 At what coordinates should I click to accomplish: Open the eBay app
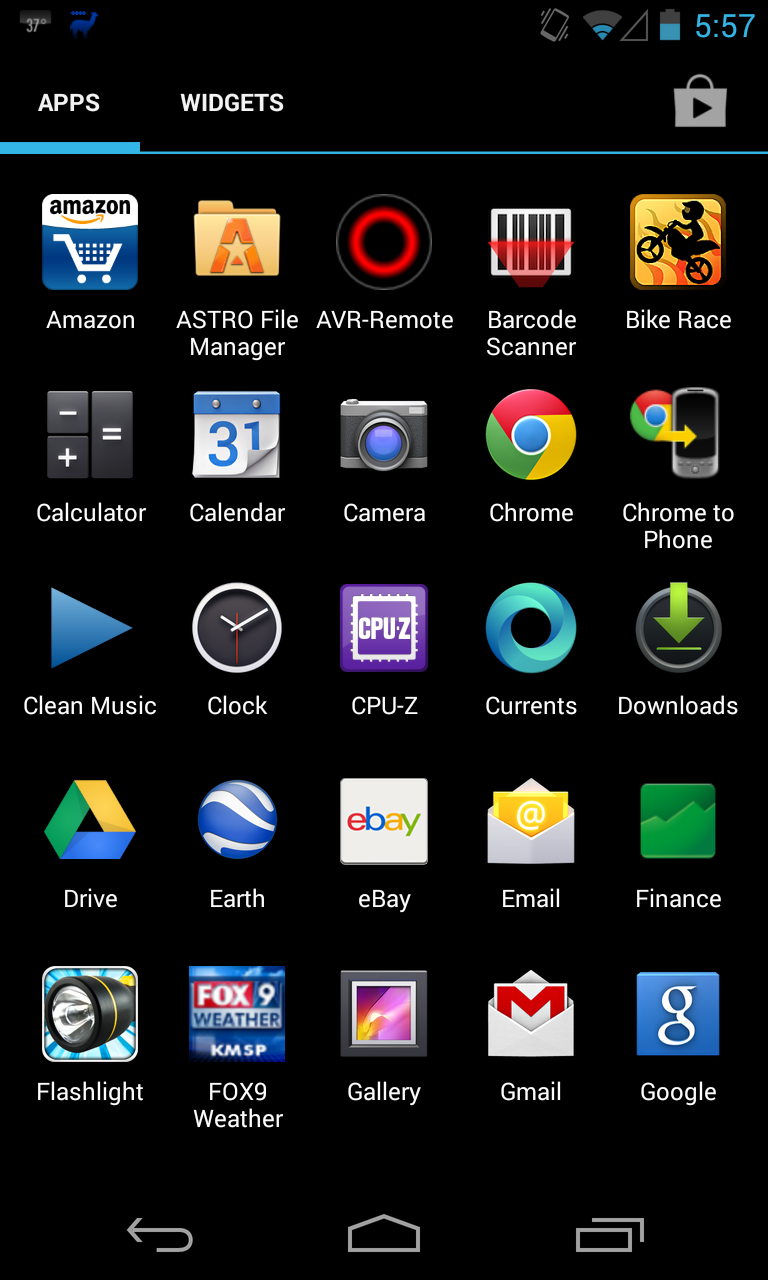(x=384, y=841)
